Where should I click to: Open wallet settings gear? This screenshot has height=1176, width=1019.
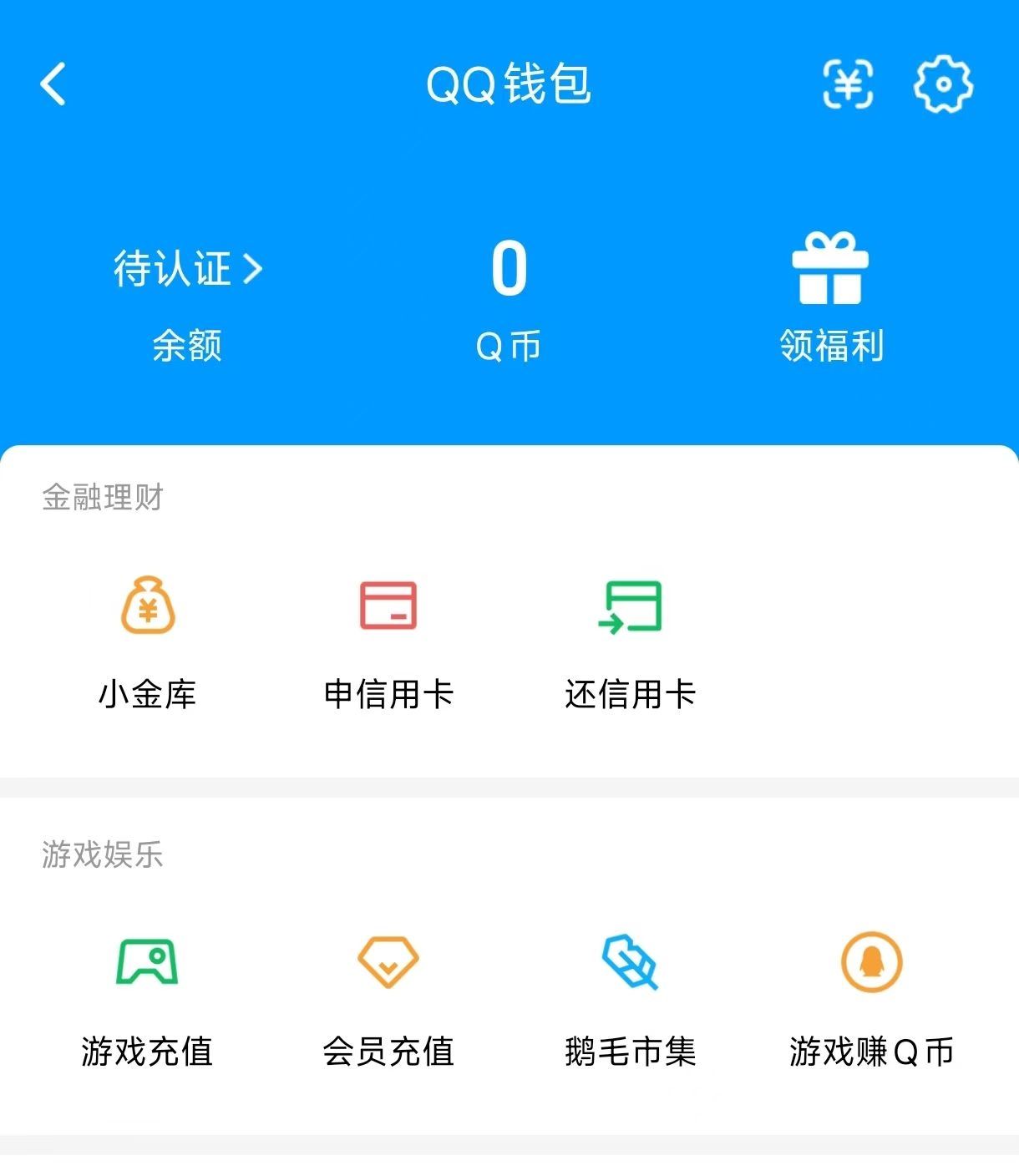tap(943, 84)
